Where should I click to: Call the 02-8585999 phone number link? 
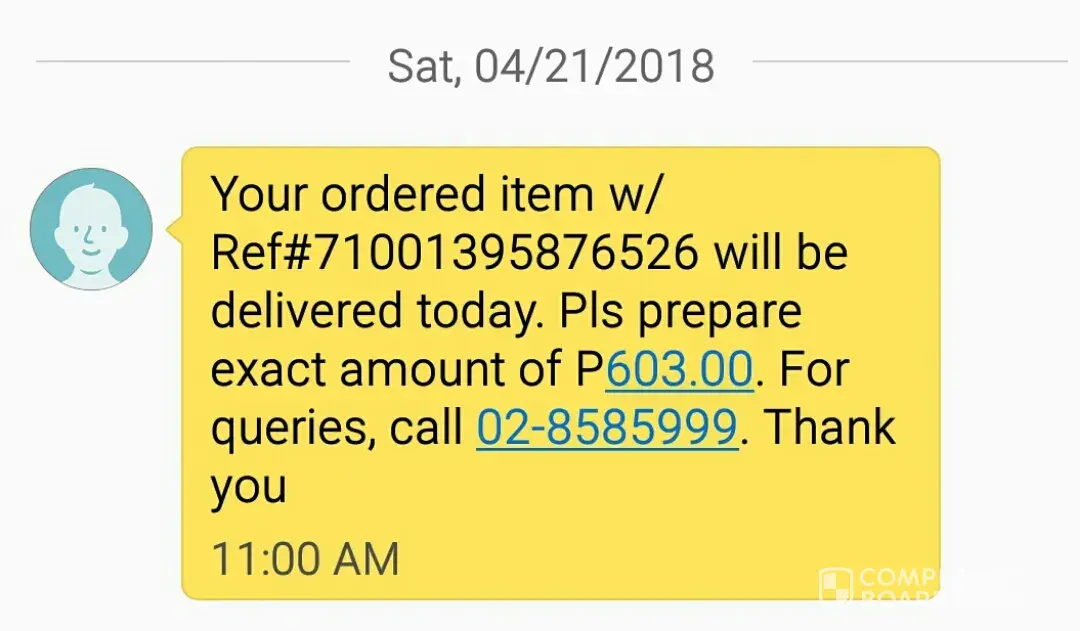607,429
